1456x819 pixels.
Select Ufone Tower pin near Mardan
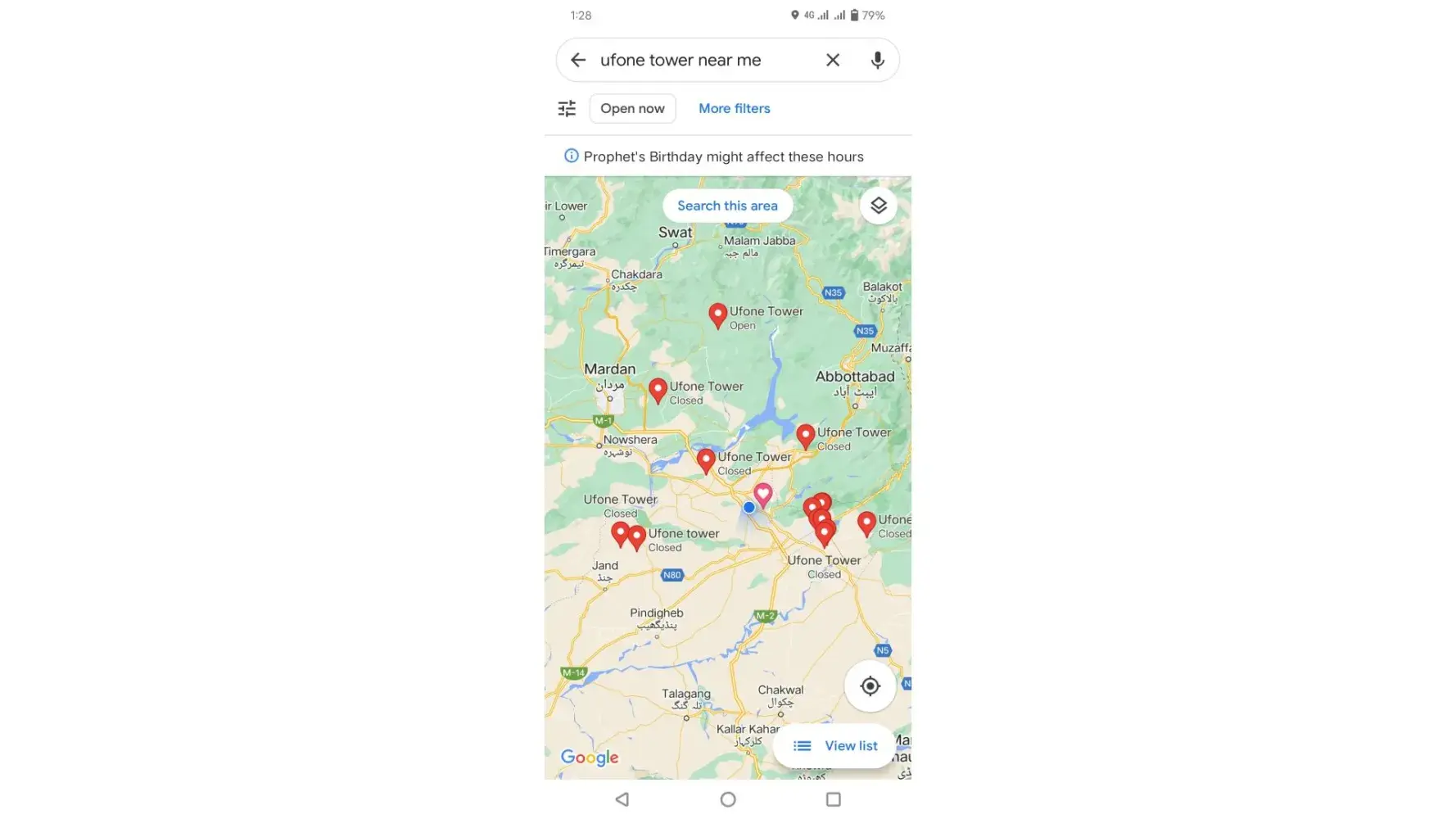click(658, 390)
